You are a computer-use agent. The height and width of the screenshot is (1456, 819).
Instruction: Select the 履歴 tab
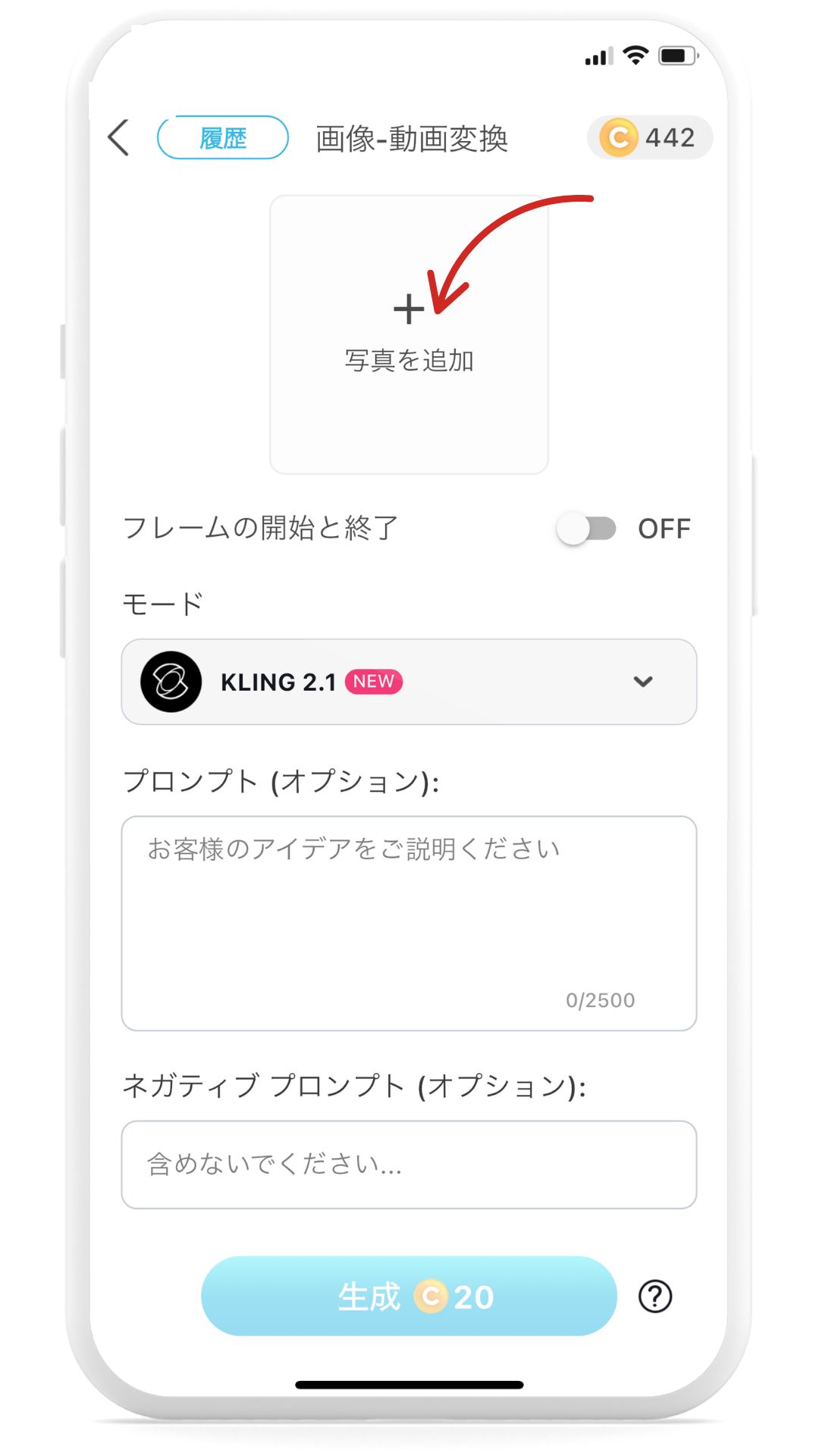click(x=221, y=137)
